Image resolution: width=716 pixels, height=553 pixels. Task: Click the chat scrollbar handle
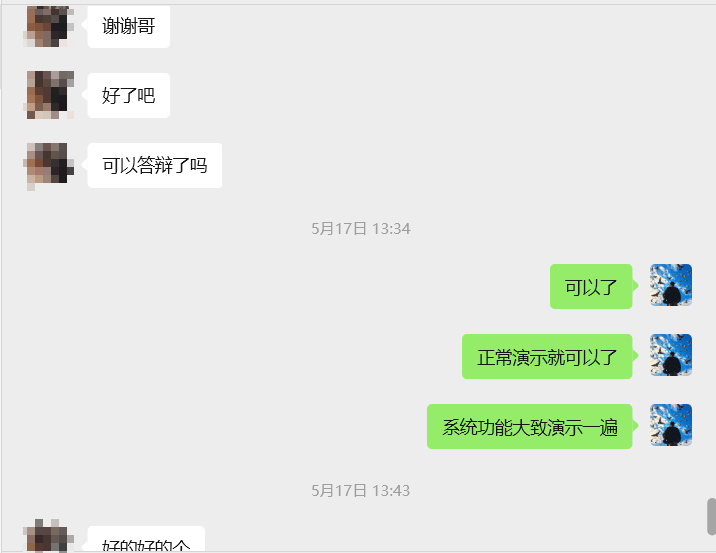click(711, 517)
